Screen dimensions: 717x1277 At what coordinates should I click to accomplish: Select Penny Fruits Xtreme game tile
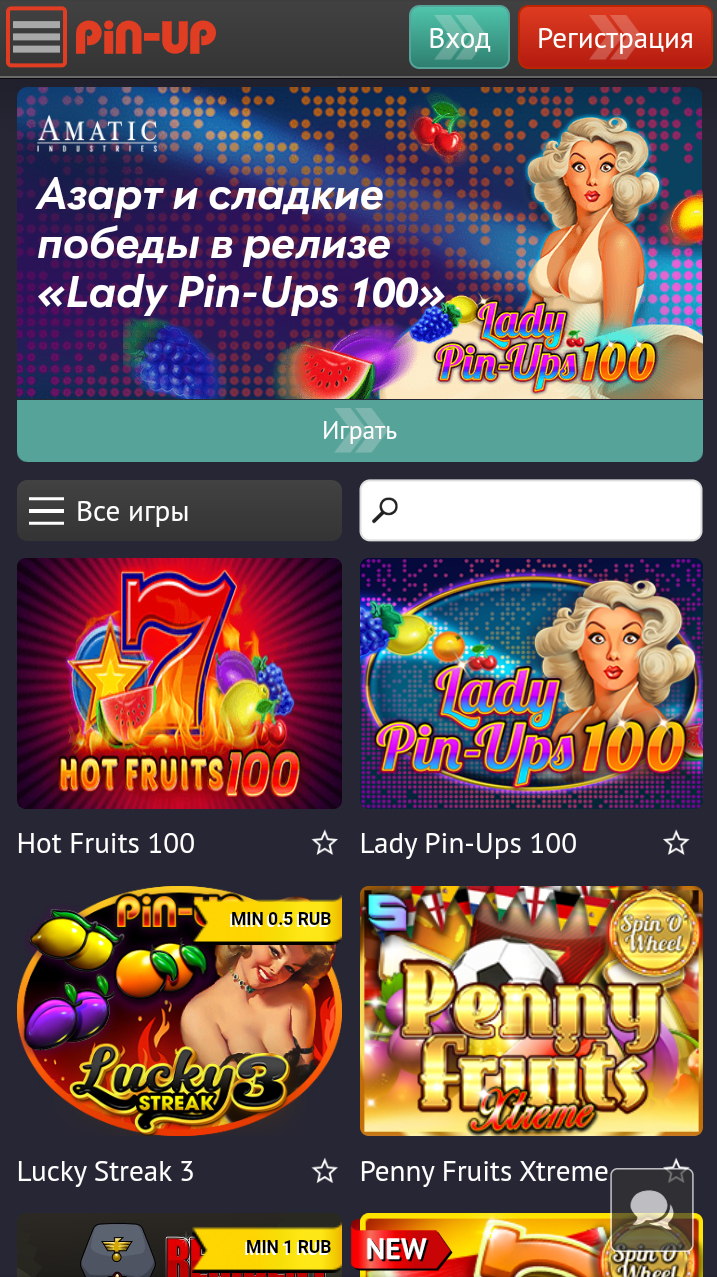531,1011
